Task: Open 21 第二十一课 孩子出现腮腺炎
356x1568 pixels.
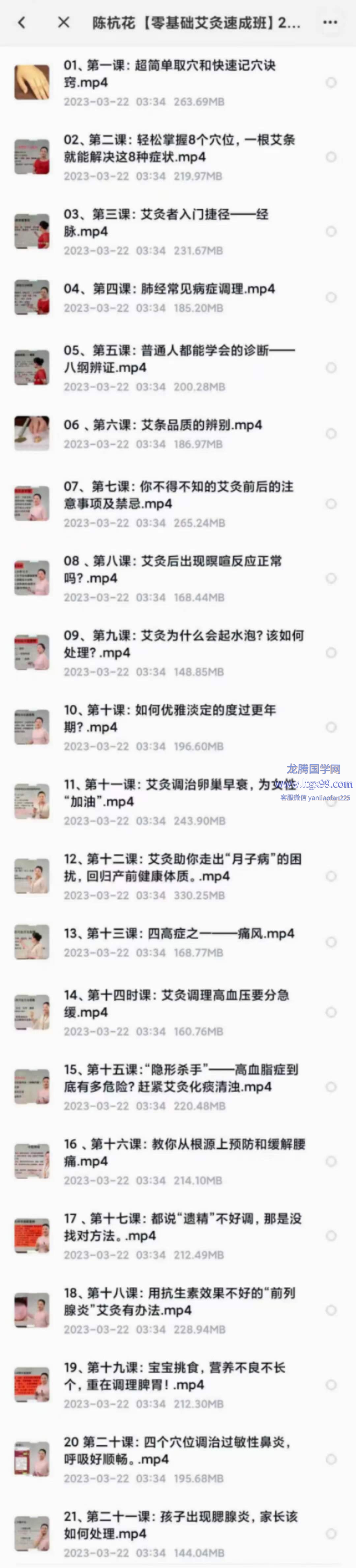Action: click(180, 1525)
